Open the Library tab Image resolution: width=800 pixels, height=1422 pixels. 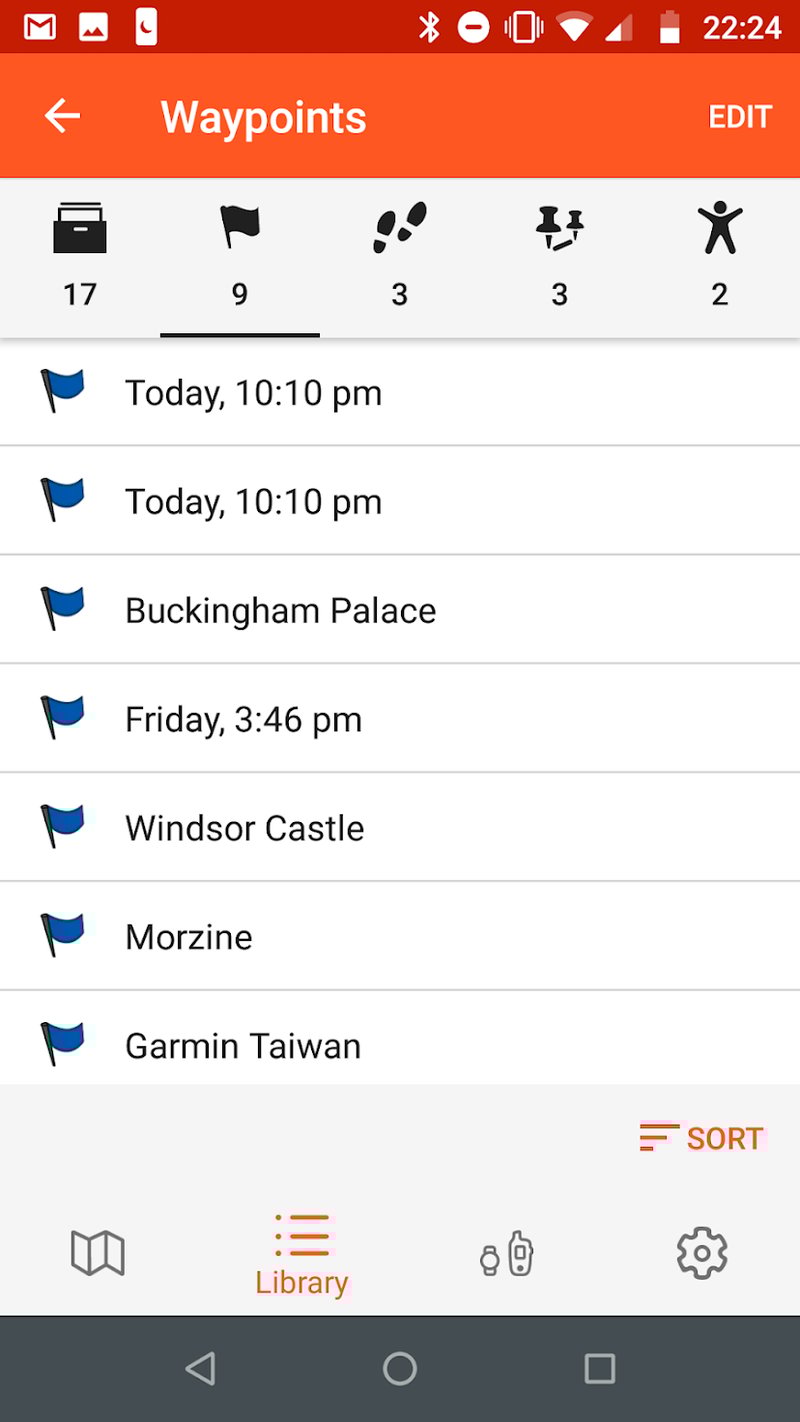point(301,1254)
